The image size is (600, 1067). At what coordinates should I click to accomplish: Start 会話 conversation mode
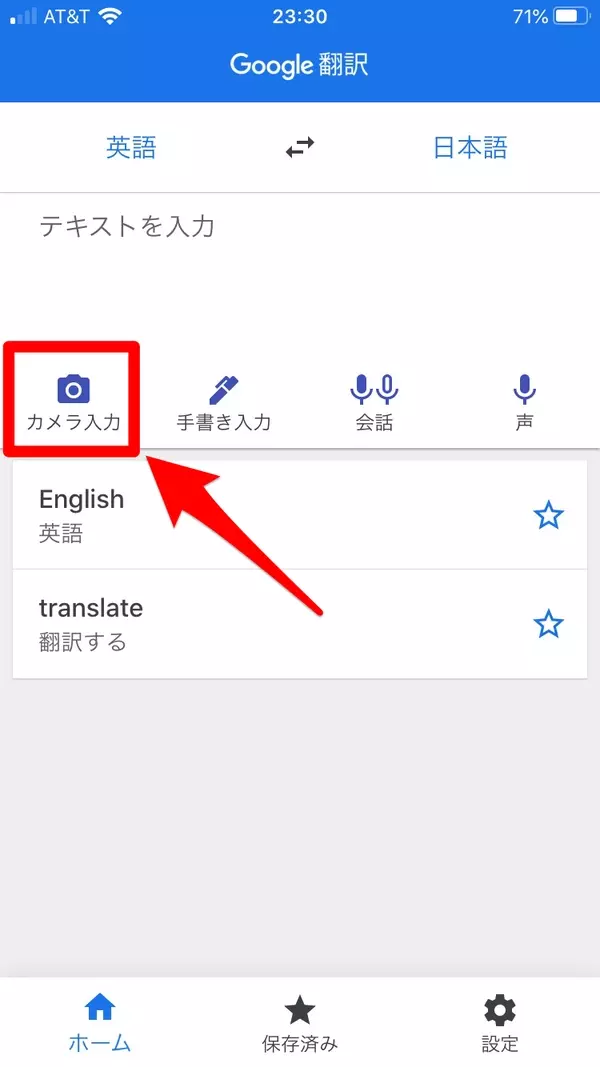374,402
